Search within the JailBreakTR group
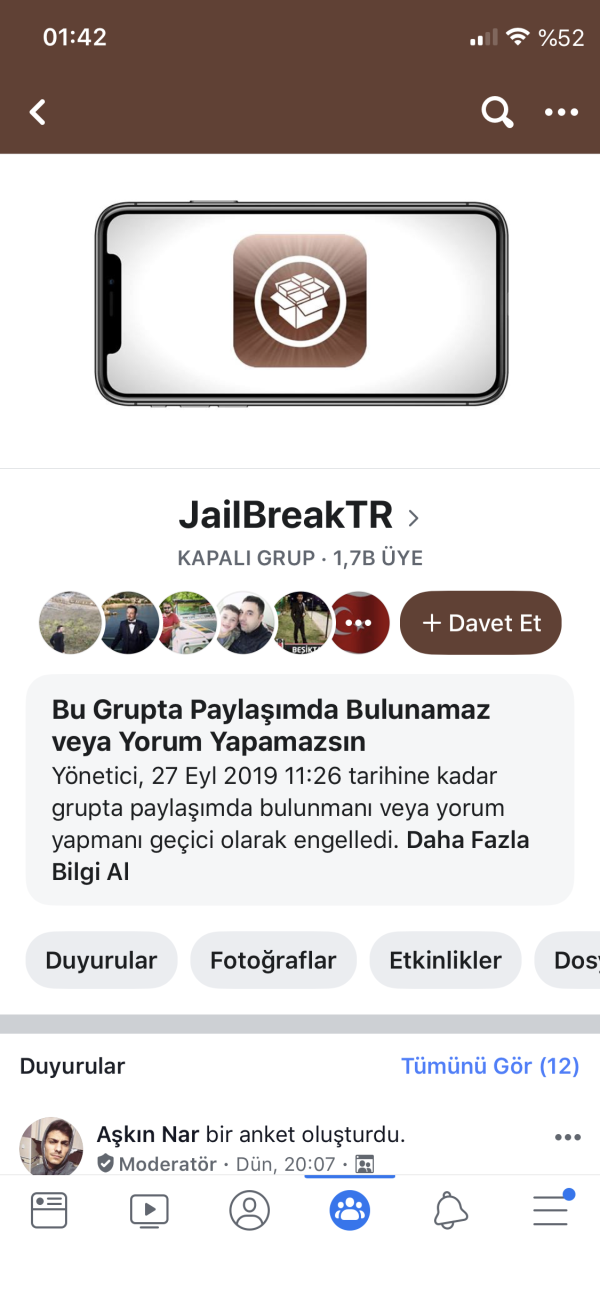 click(x=497, y=112)
